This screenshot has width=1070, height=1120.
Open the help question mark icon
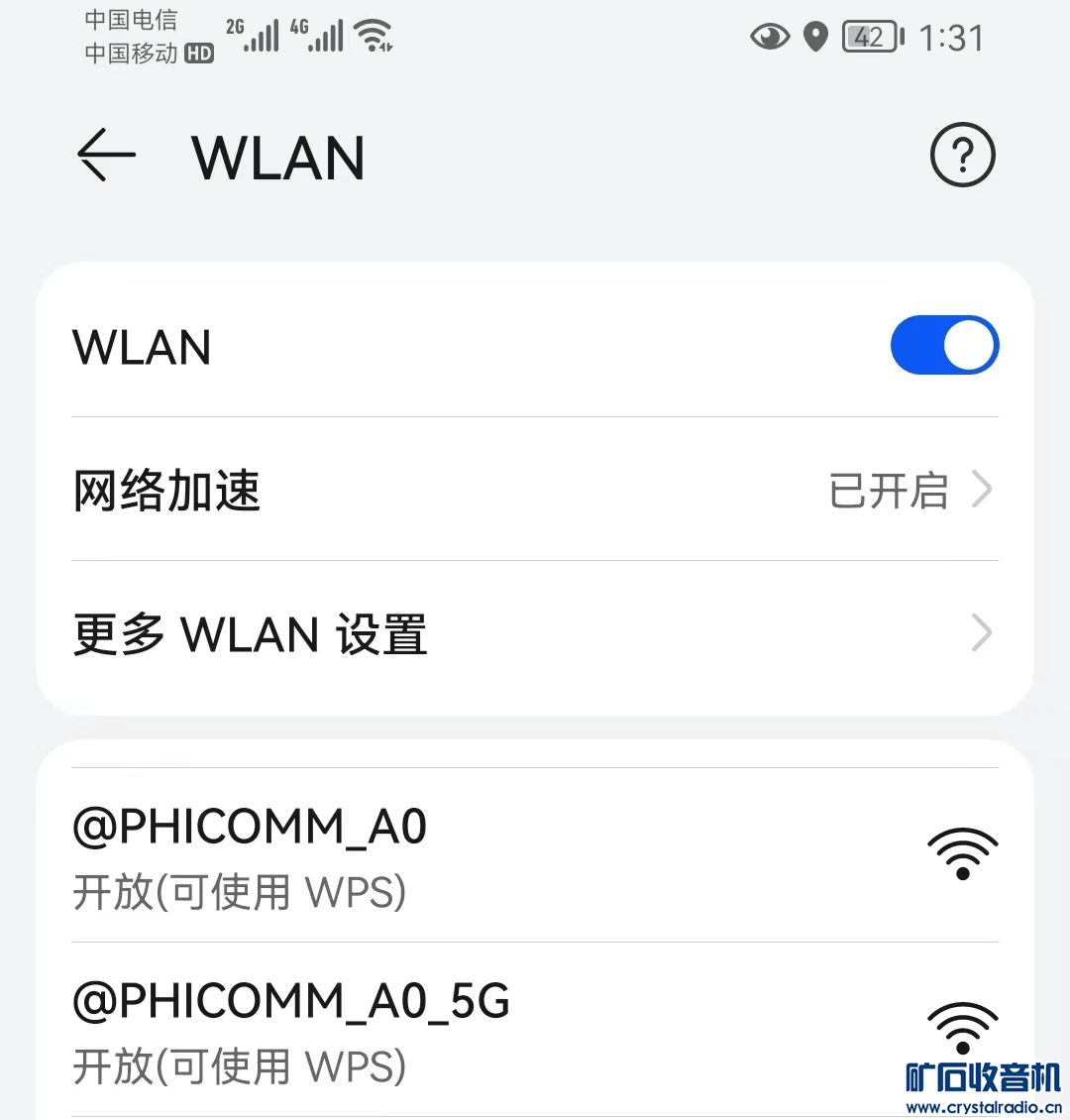tap(962, 155)
